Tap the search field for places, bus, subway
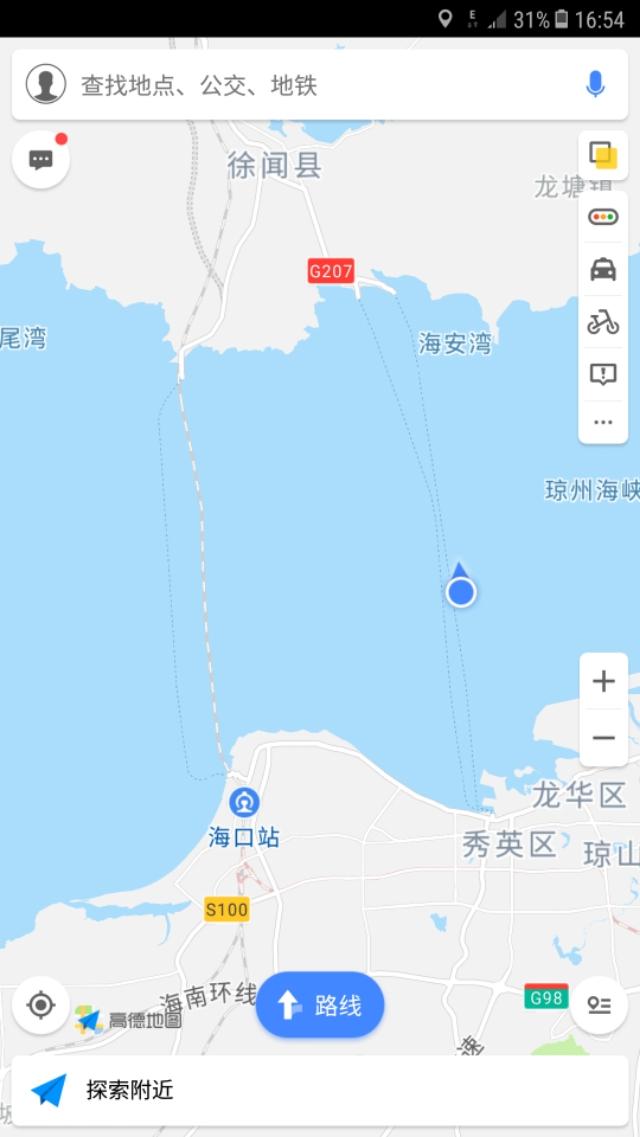 (x=320, y=85)
